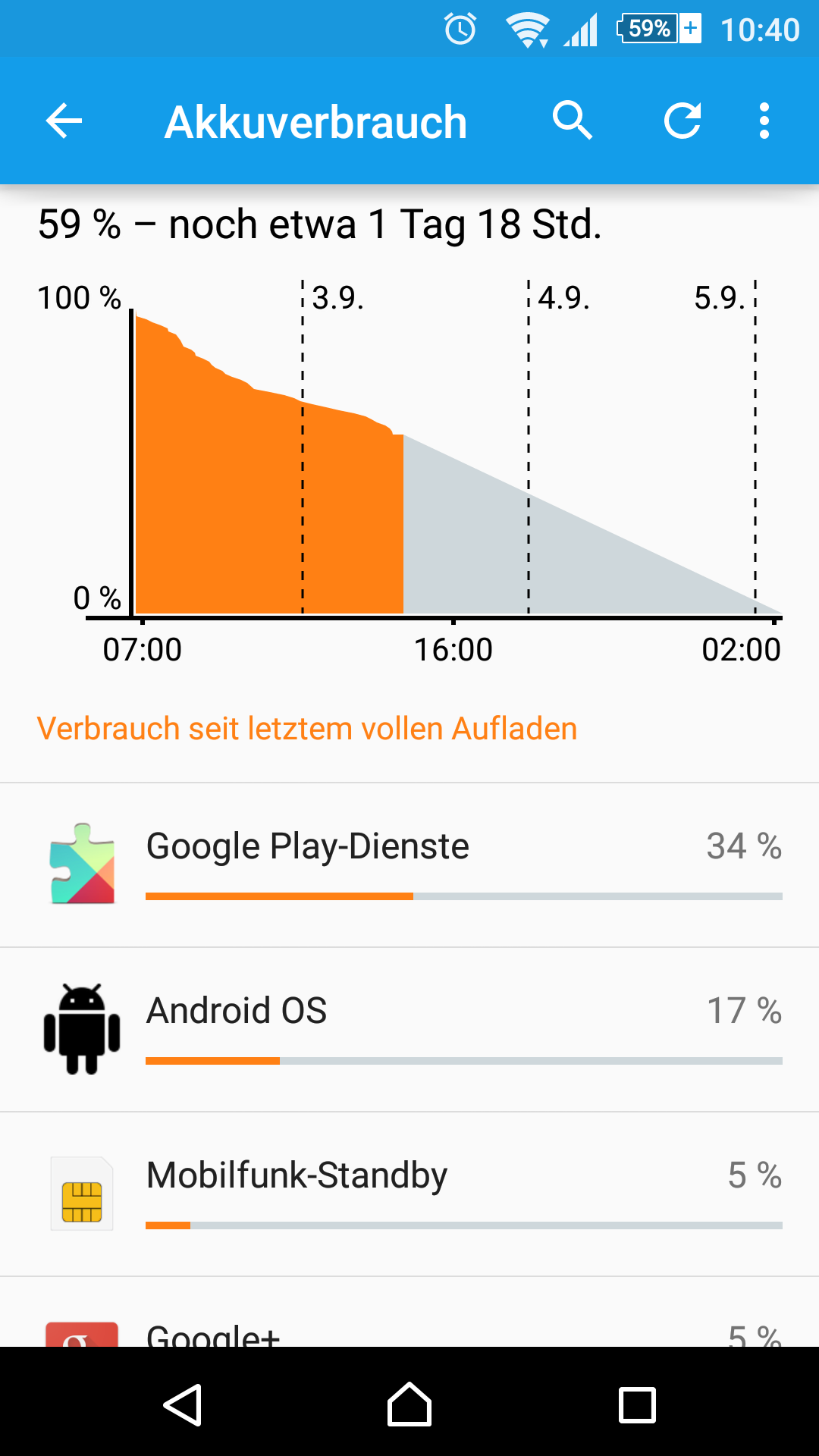This screenshot has height=1456, width=819.
Task: Refresh the battery usage data
Action: click(682, 121)
